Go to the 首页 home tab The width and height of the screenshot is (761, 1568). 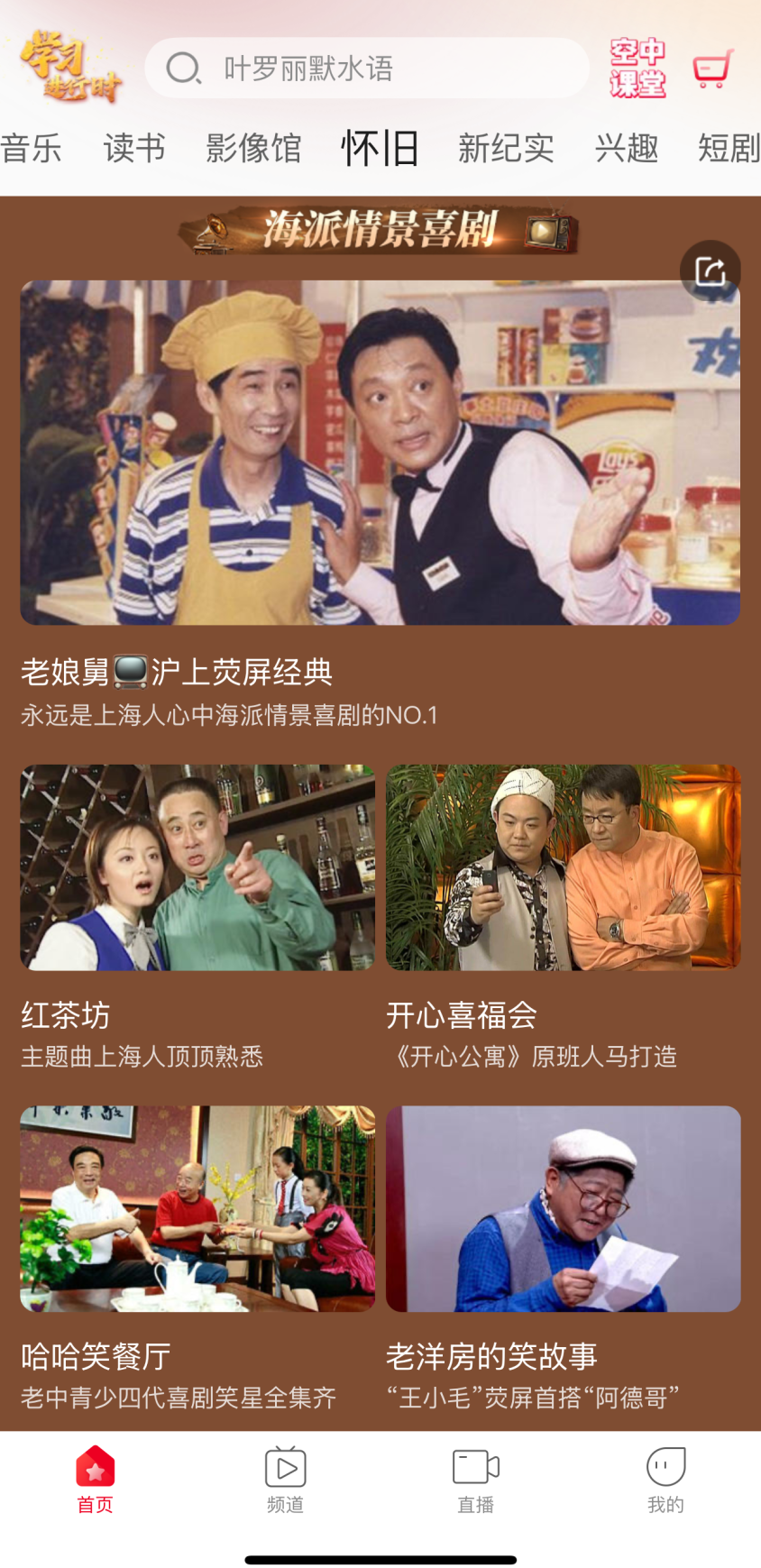pos(95,1481)
